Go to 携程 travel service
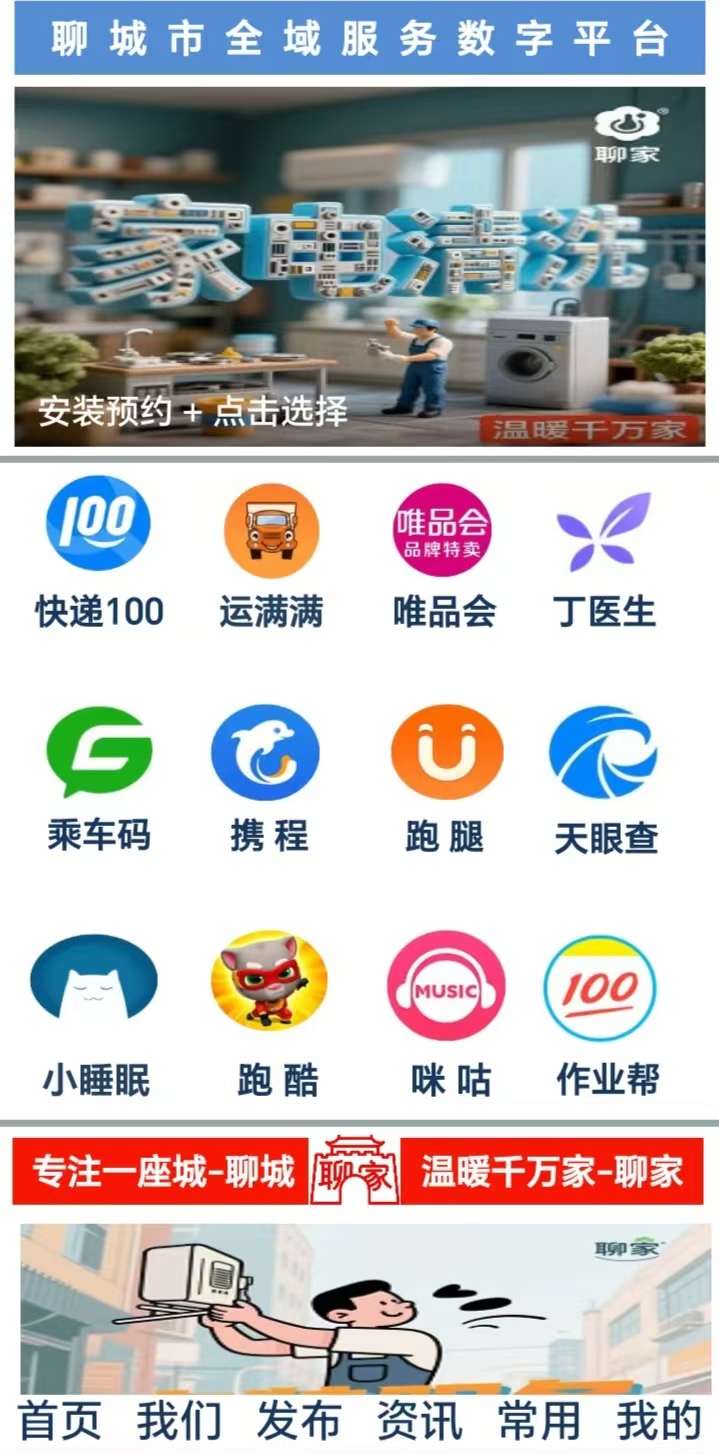Image resolution: width=719 pixels, height=1454 pixels. click(x=266, y=753)
